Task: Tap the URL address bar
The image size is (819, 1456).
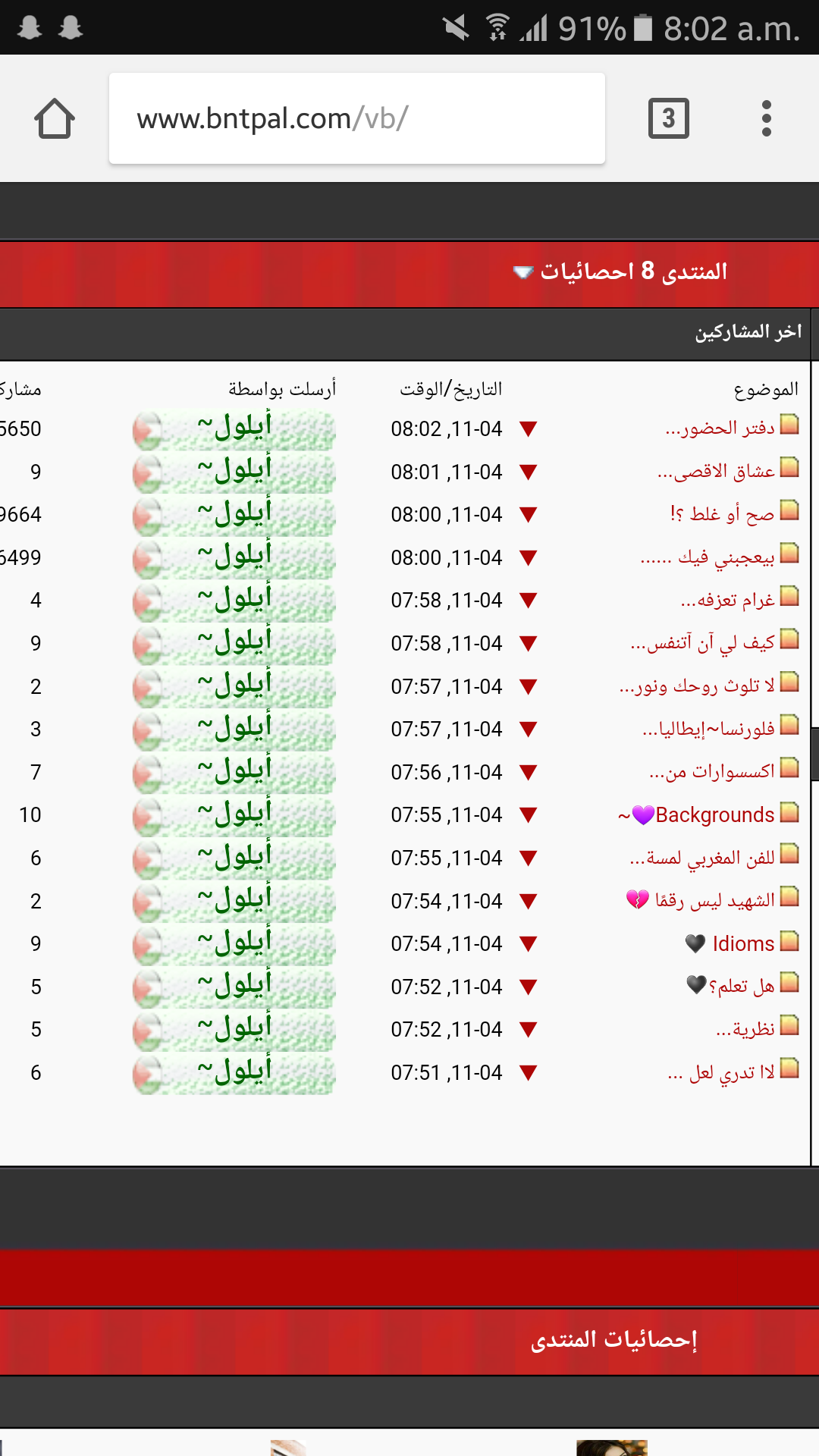Action: pos(356,118)
